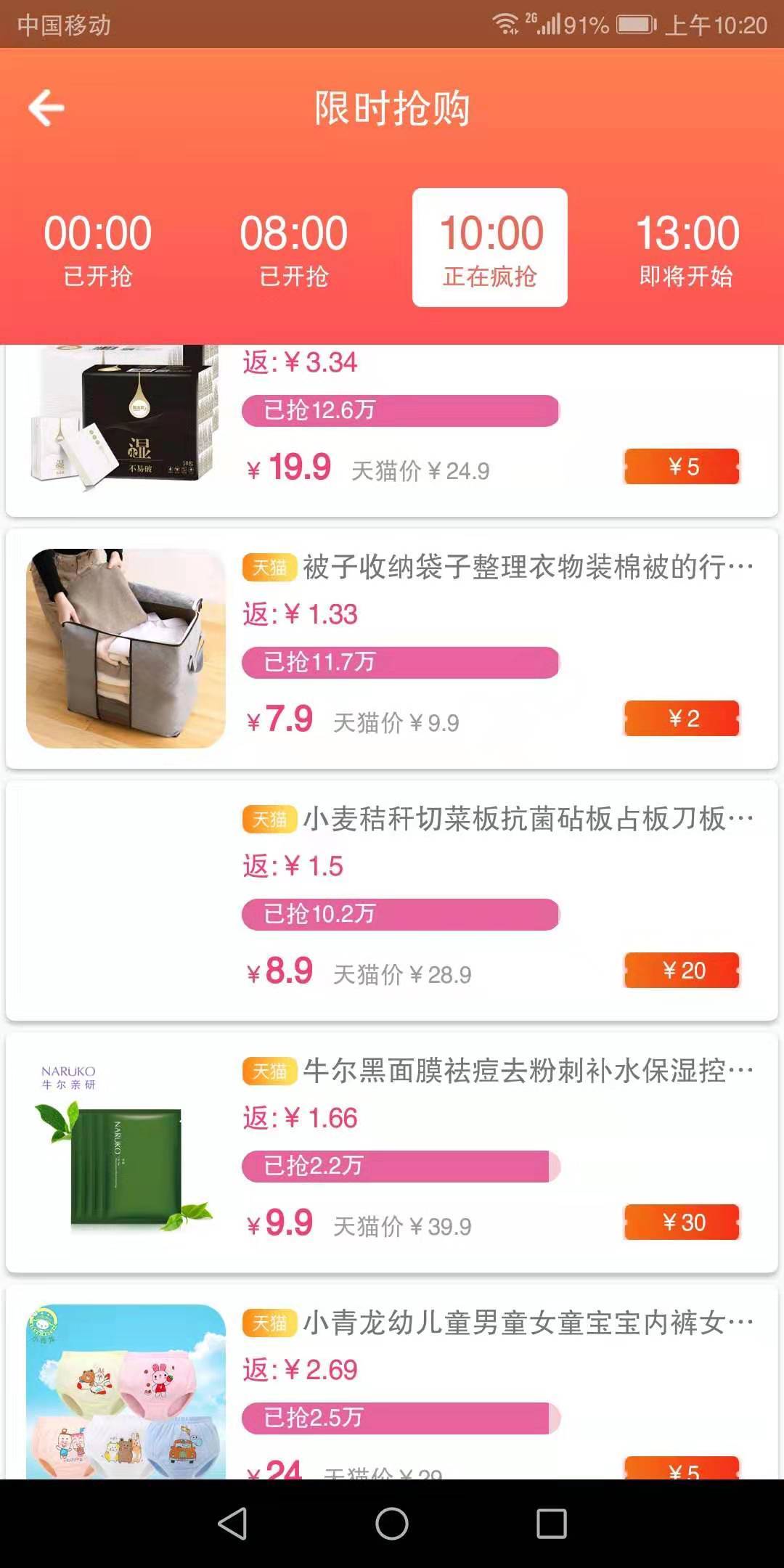This screenshot has height=1568, width=784.
Task: Claim the ¥2 coupon on the storage bag
Action: tap(681, 718)
